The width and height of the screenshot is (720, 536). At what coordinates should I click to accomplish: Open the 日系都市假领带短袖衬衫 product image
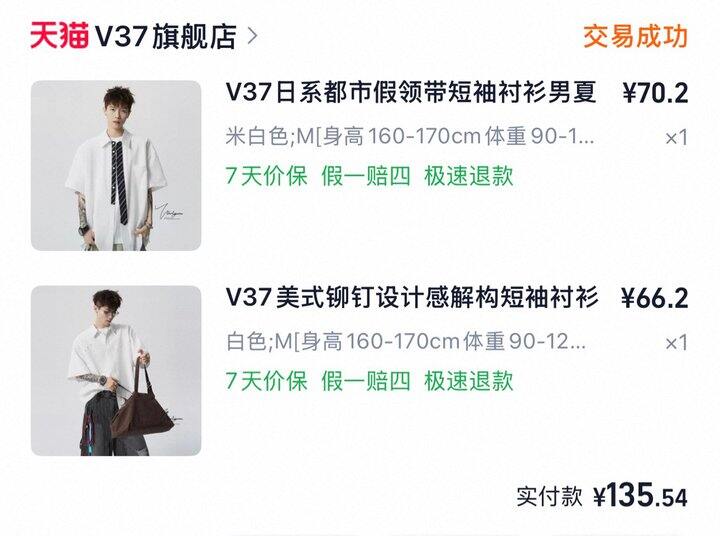click(x=116, y=165)
